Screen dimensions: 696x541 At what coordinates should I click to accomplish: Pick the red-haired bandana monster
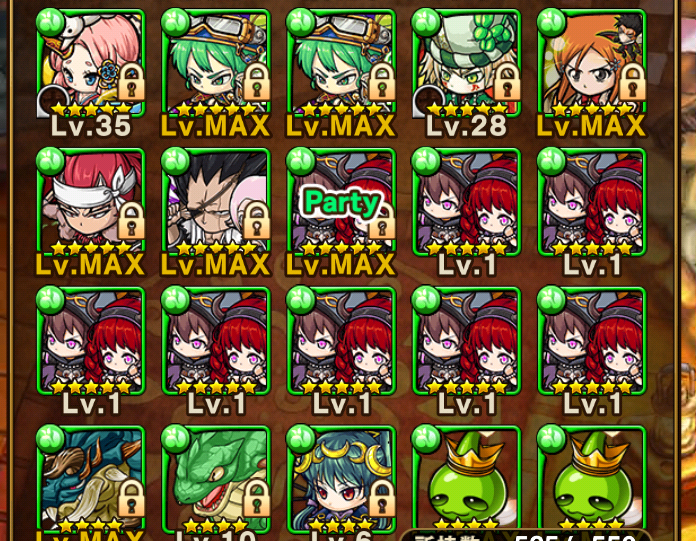click(x=90, y=201)
